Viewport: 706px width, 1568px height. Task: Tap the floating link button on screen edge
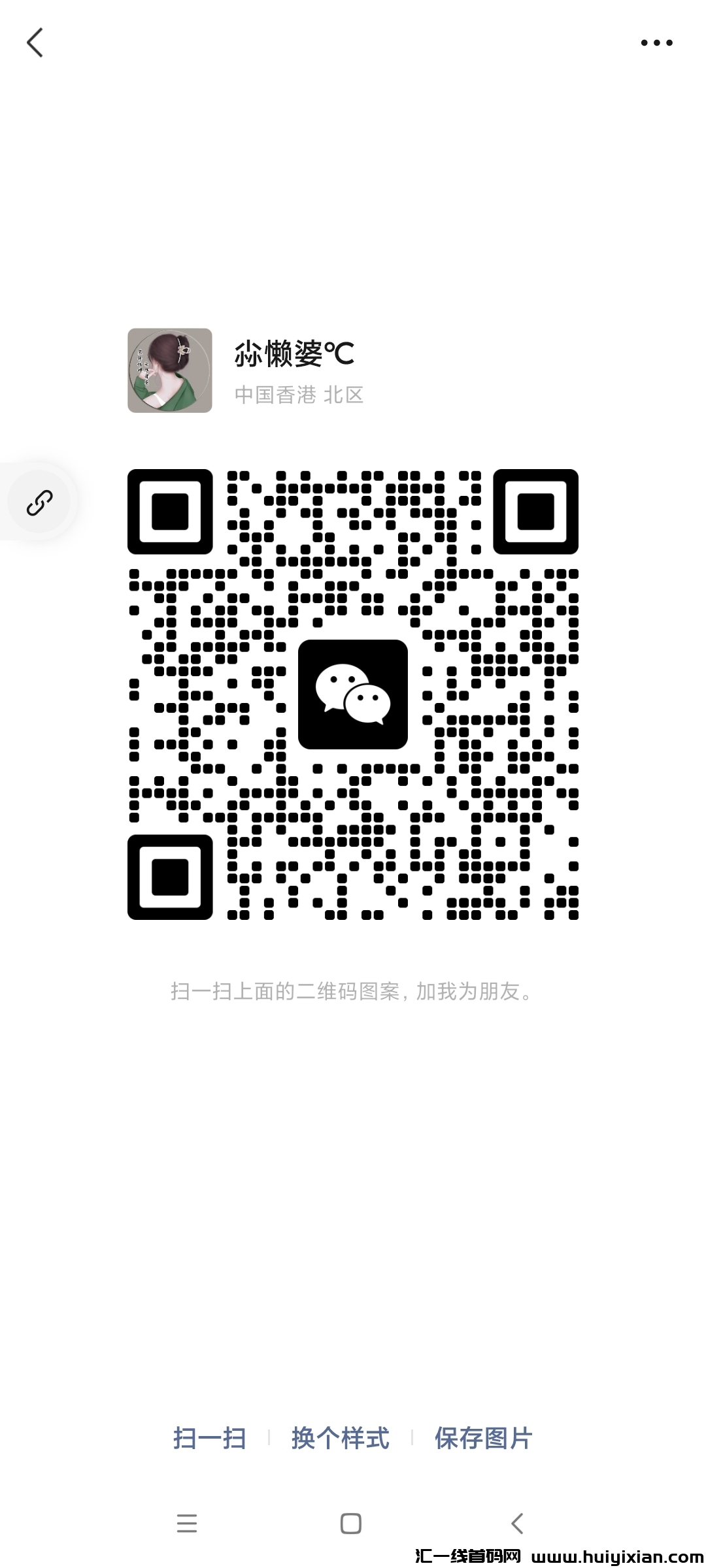40,502
